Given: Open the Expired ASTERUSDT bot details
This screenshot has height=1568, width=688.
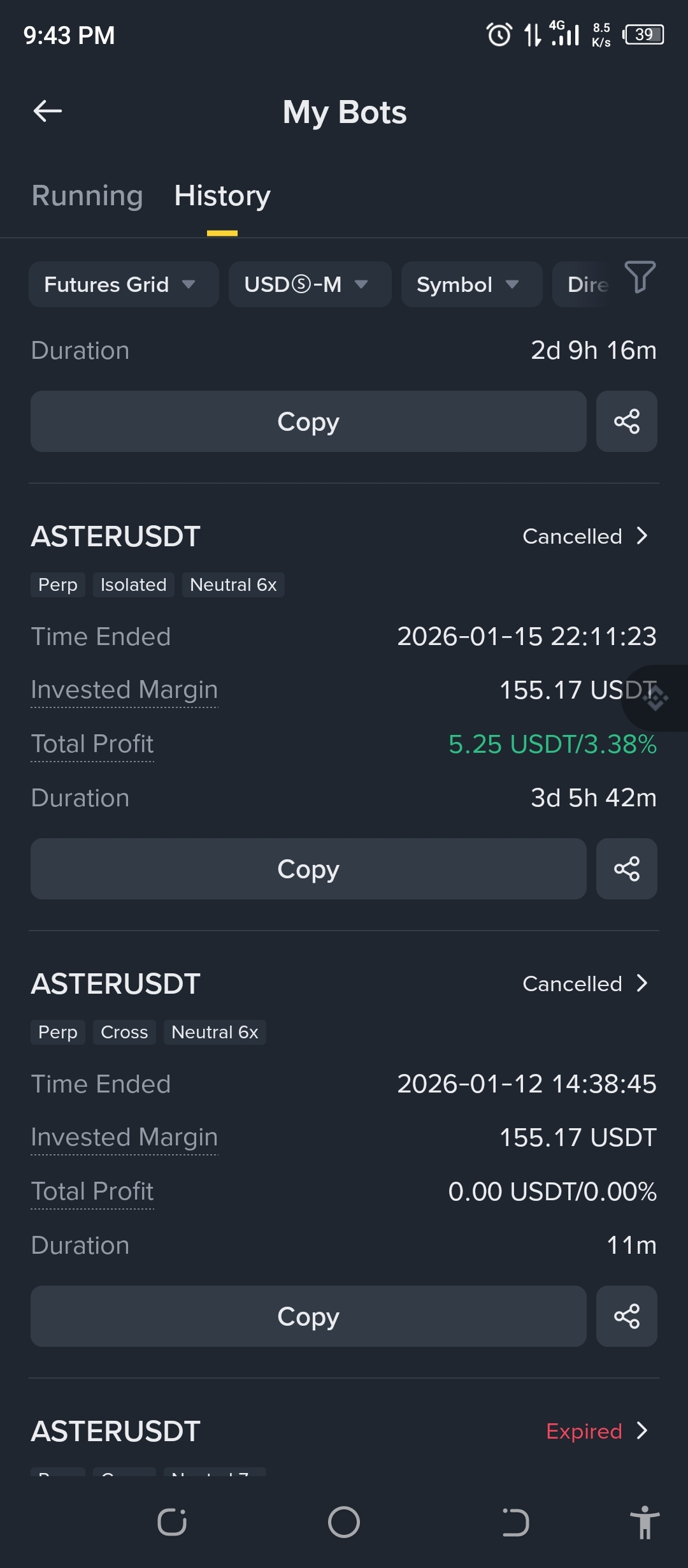Looking at the screenshot, I should click(597, 1432).
